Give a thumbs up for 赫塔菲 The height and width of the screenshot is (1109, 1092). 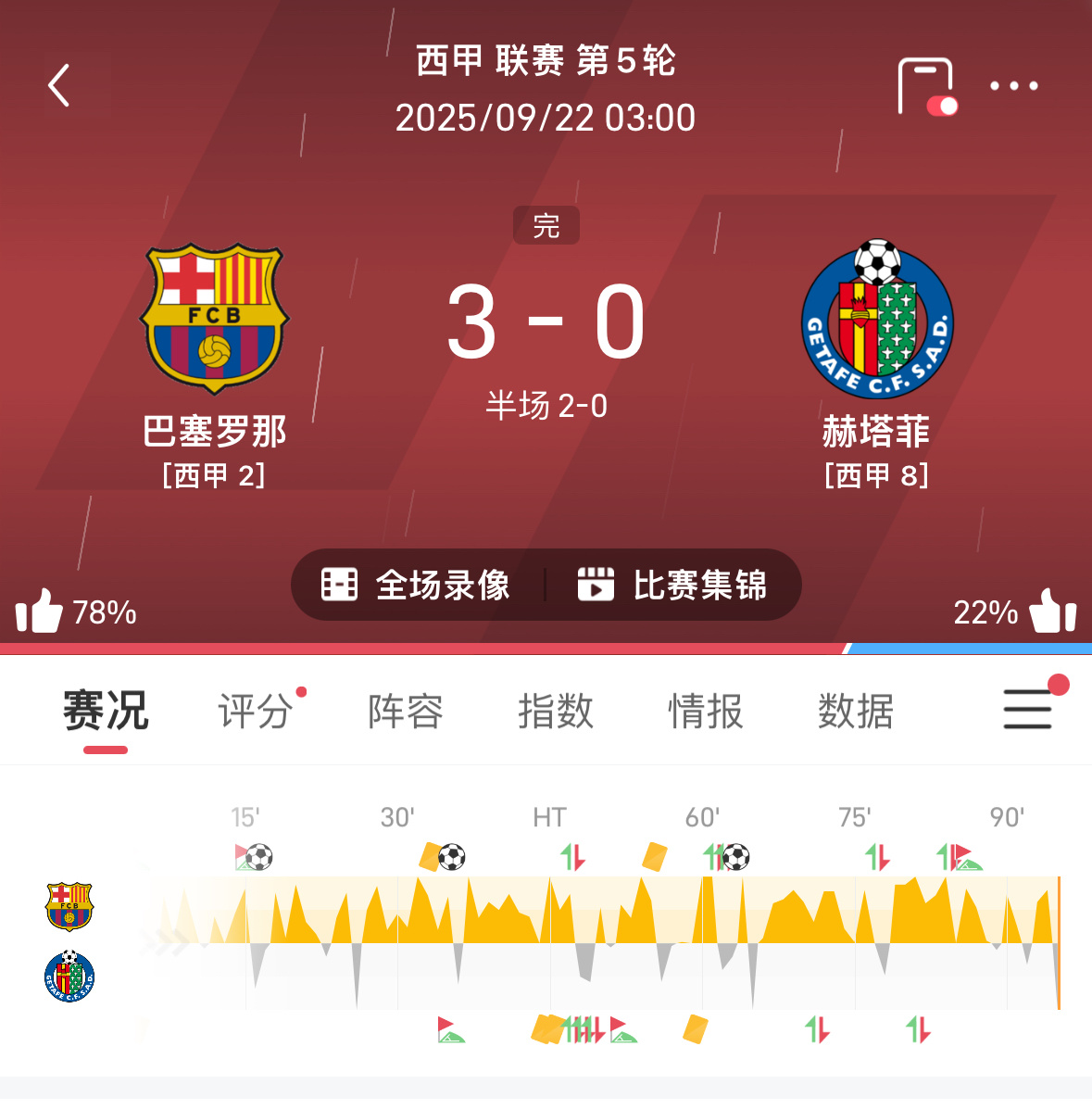coord(1053,611)
